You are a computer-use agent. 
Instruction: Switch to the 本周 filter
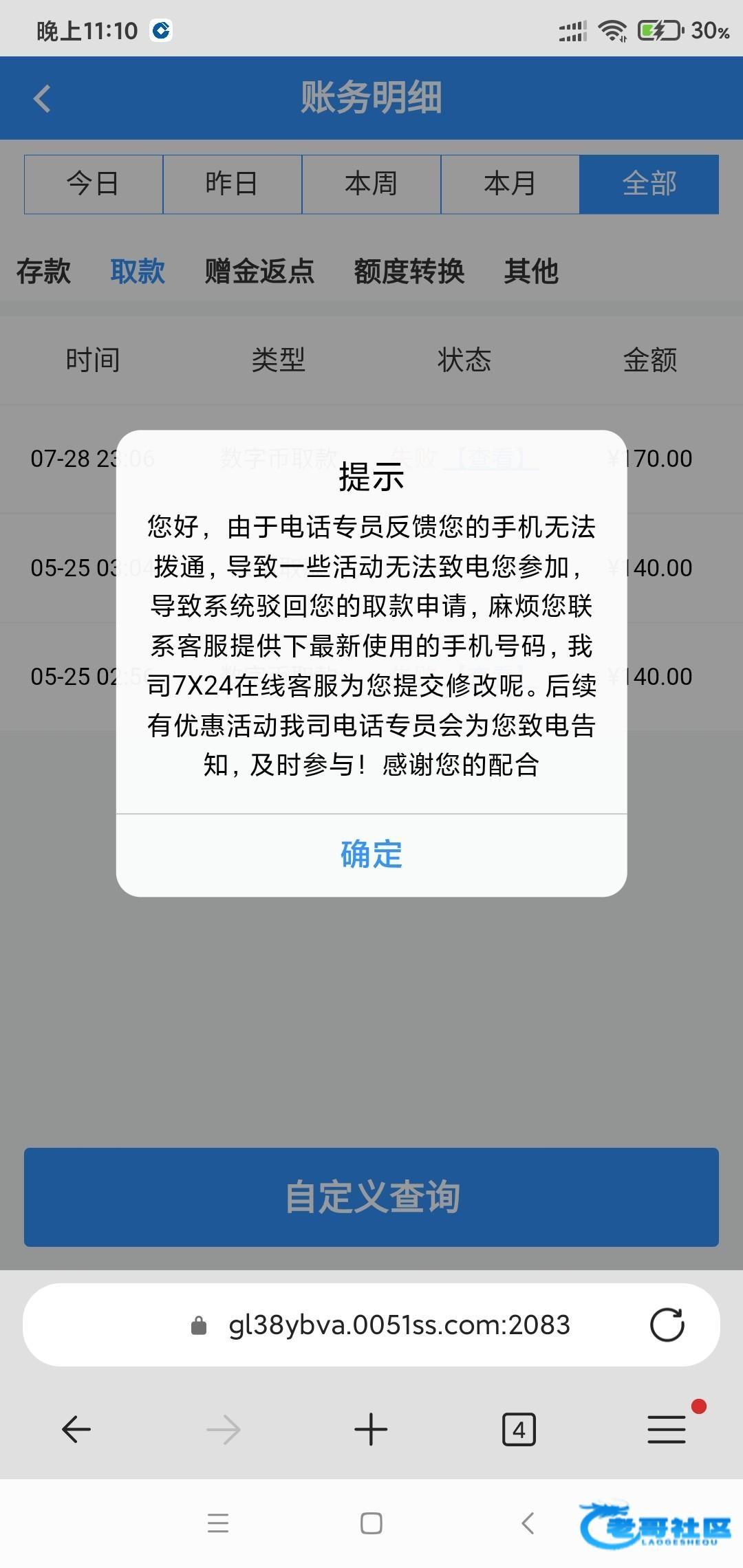click(x=371, y=184)
